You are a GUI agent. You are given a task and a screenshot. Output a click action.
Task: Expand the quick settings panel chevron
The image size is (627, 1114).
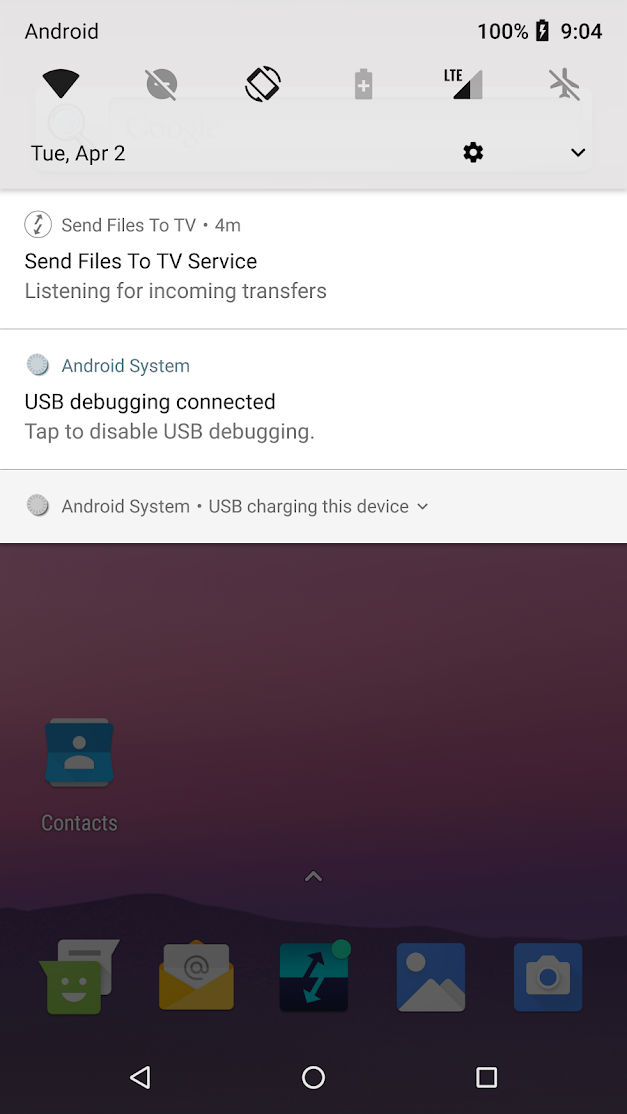(x=578, y=152)
